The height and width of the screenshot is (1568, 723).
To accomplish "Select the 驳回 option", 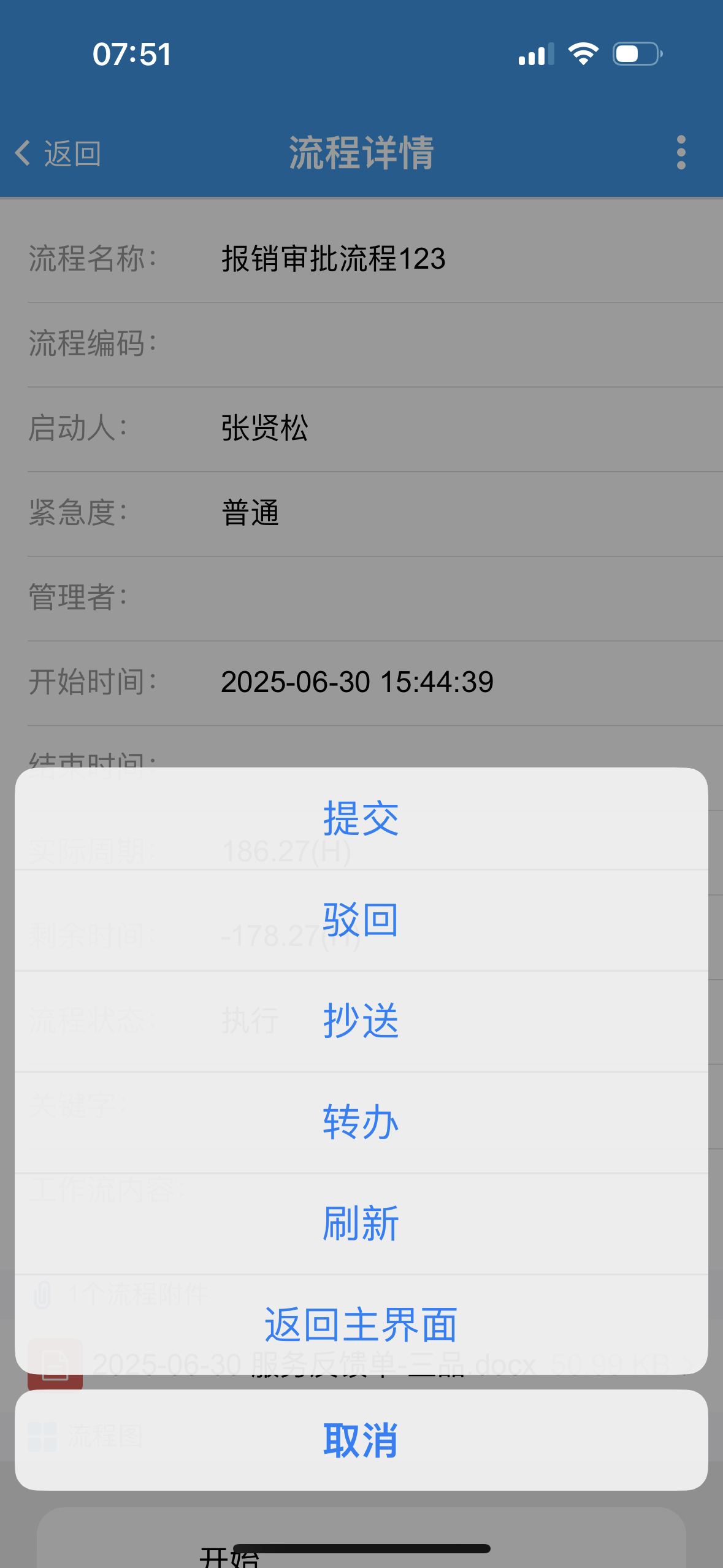I will [x=361, y=920].
